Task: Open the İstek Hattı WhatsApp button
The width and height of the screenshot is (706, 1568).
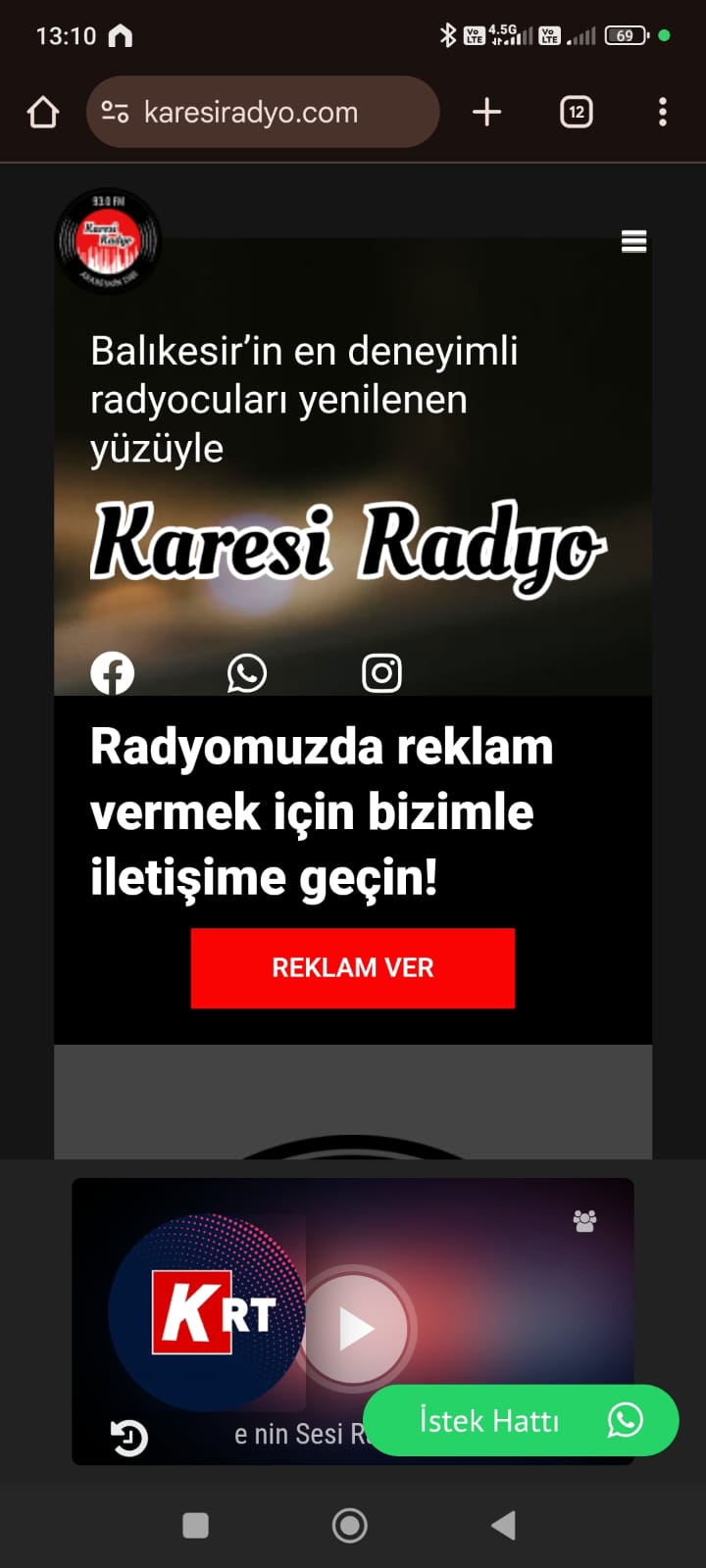Action: tap(521, 1421)
